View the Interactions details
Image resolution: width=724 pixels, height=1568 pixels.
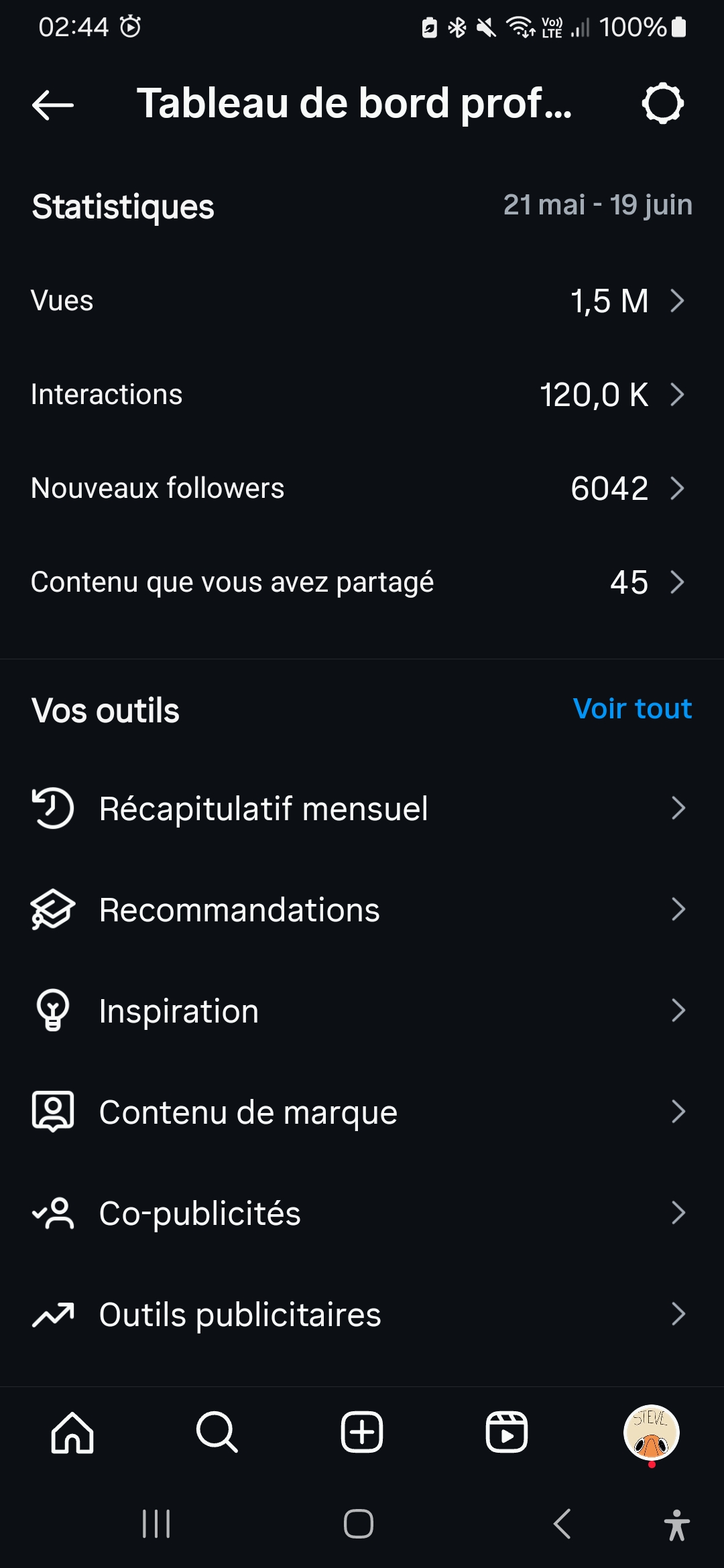point(362,394)
